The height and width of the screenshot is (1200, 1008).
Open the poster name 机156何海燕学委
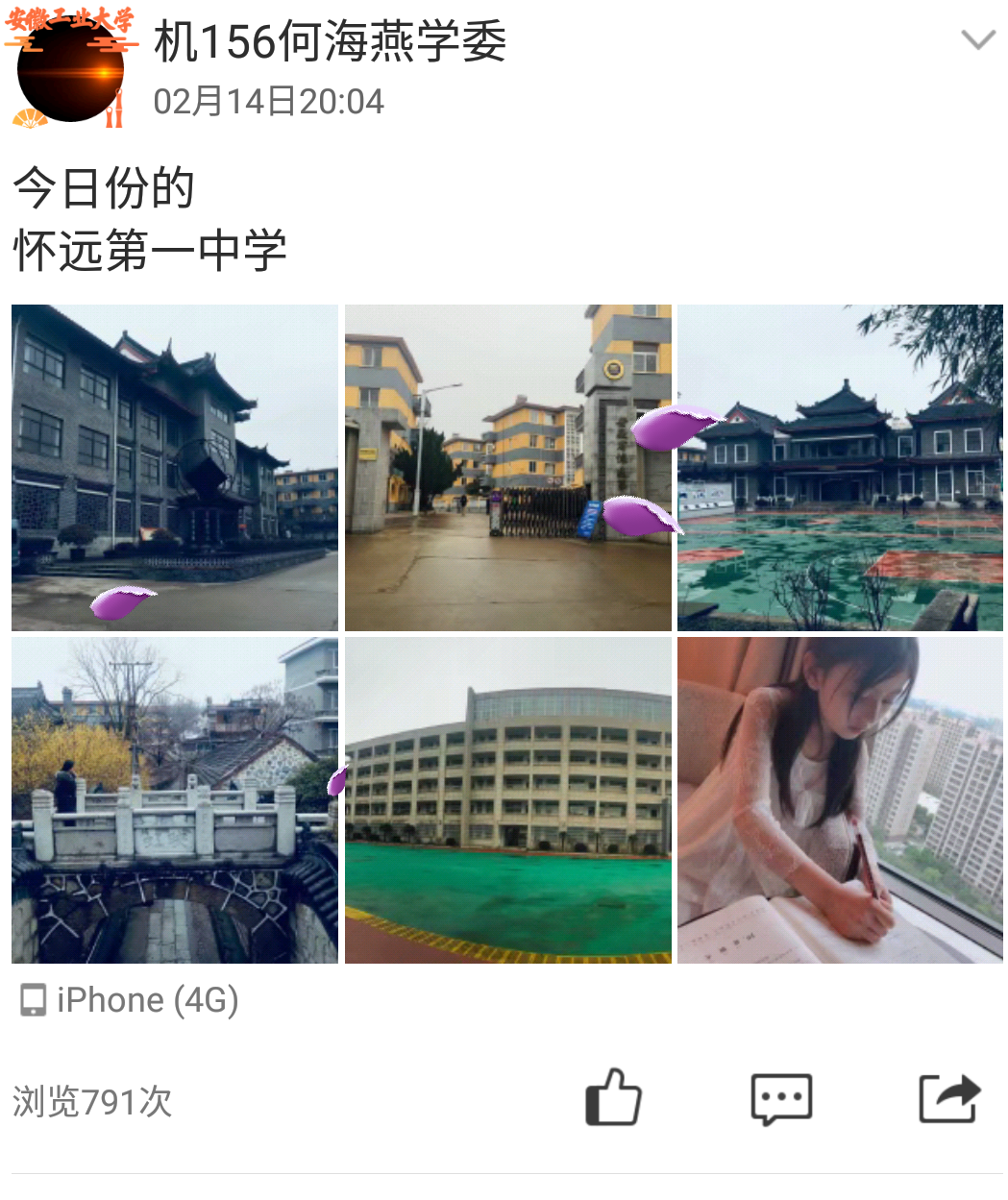(x=330, y=42)
